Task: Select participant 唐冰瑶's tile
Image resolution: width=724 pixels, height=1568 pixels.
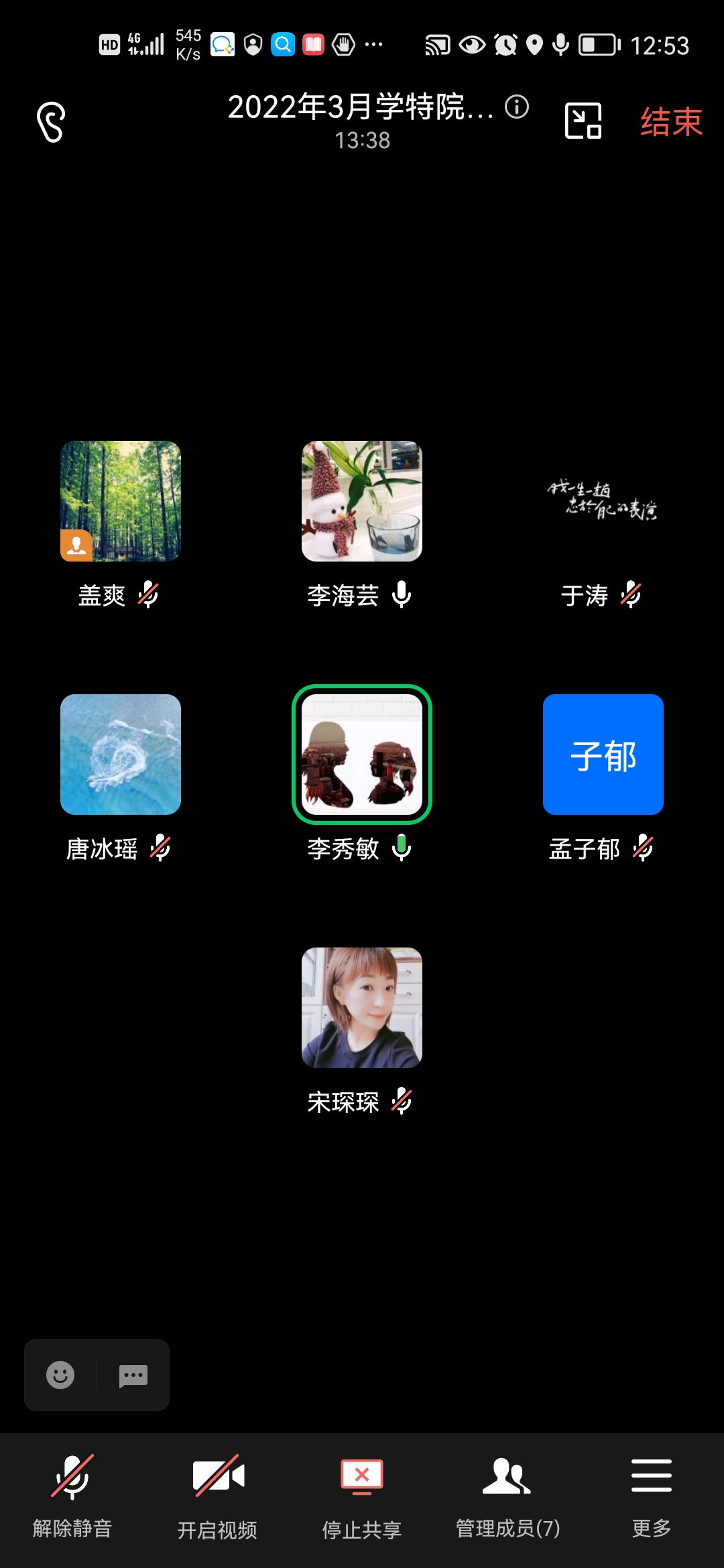Action: [121, 755]
